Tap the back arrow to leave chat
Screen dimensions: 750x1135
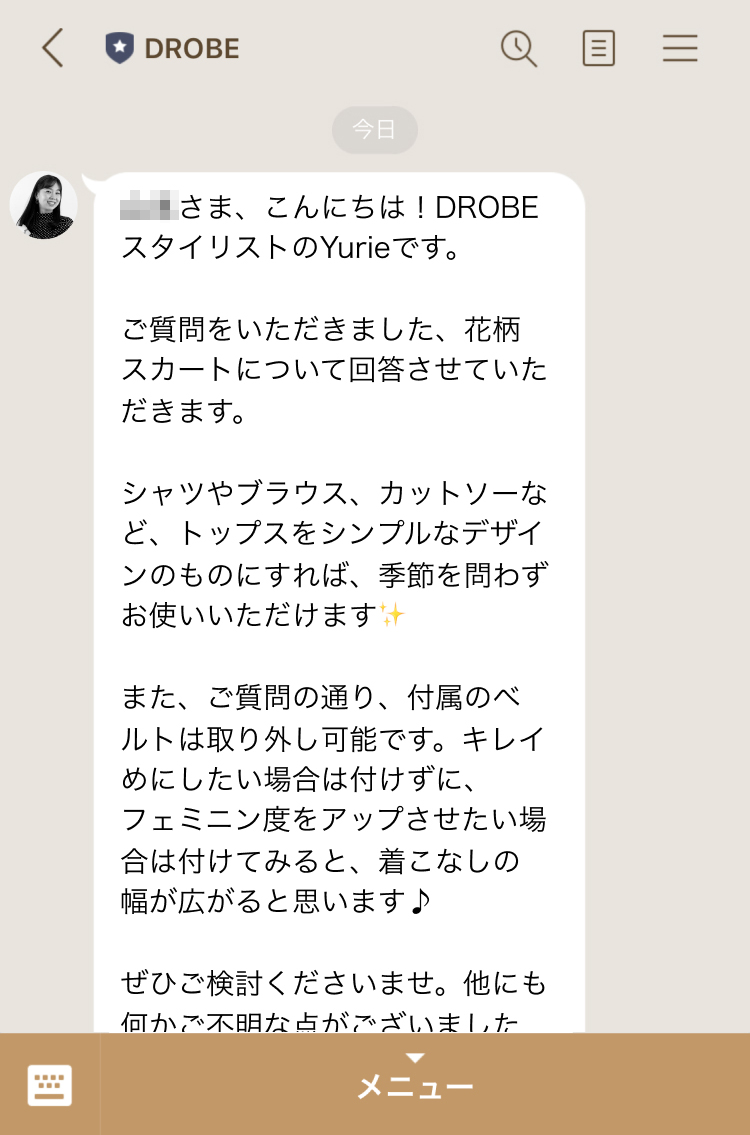(x=52, y=48)
